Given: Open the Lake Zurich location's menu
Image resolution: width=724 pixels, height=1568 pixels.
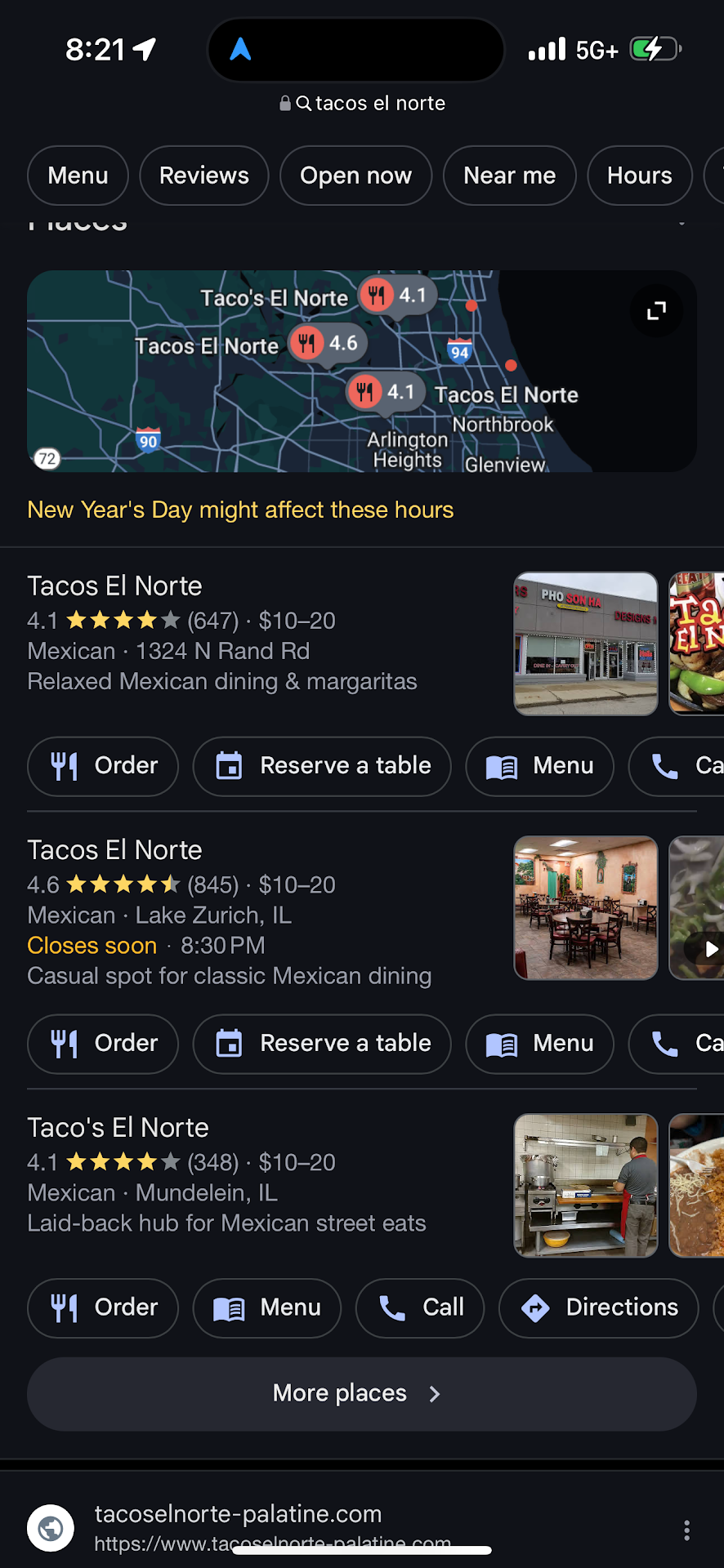Looking at the screenshot, I should (539, 1044).
